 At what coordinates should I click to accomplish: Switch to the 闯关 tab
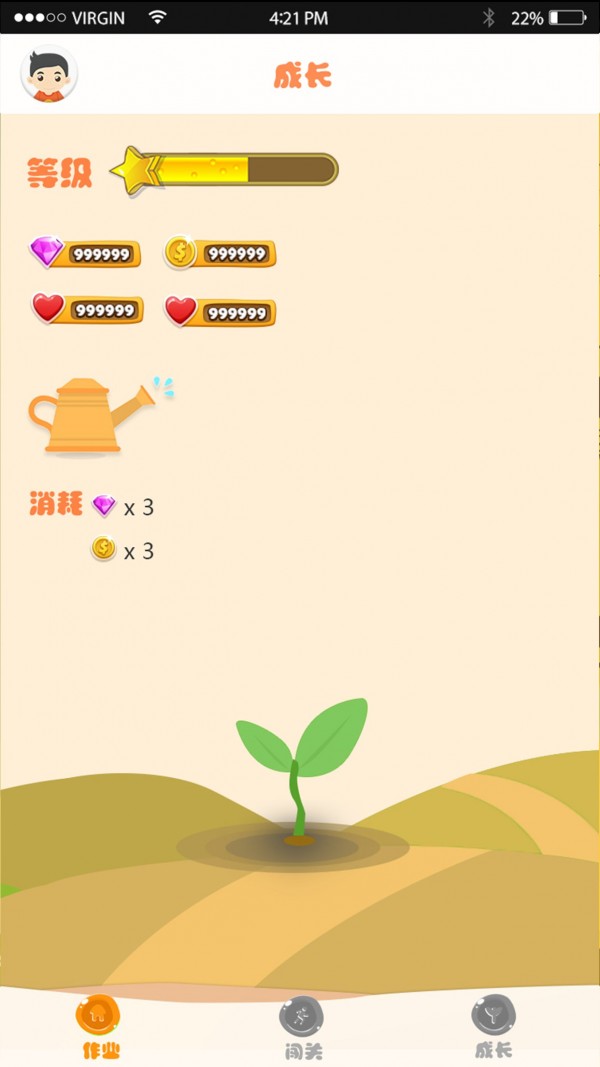301,1026
